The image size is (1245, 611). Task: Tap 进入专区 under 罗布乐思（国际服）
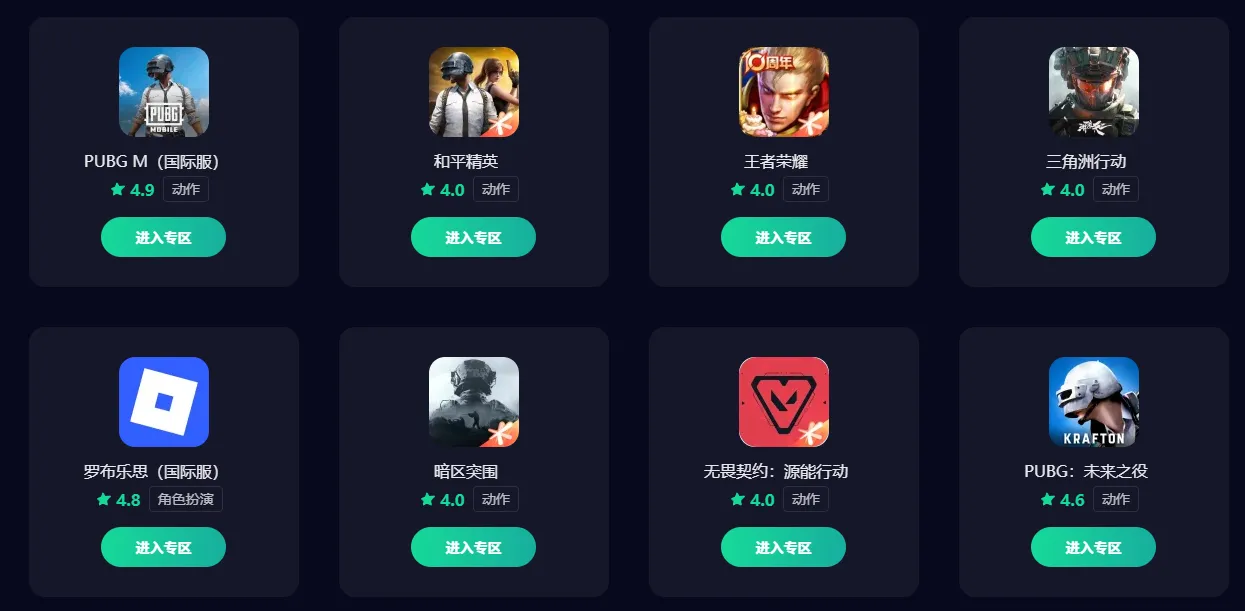163,548
